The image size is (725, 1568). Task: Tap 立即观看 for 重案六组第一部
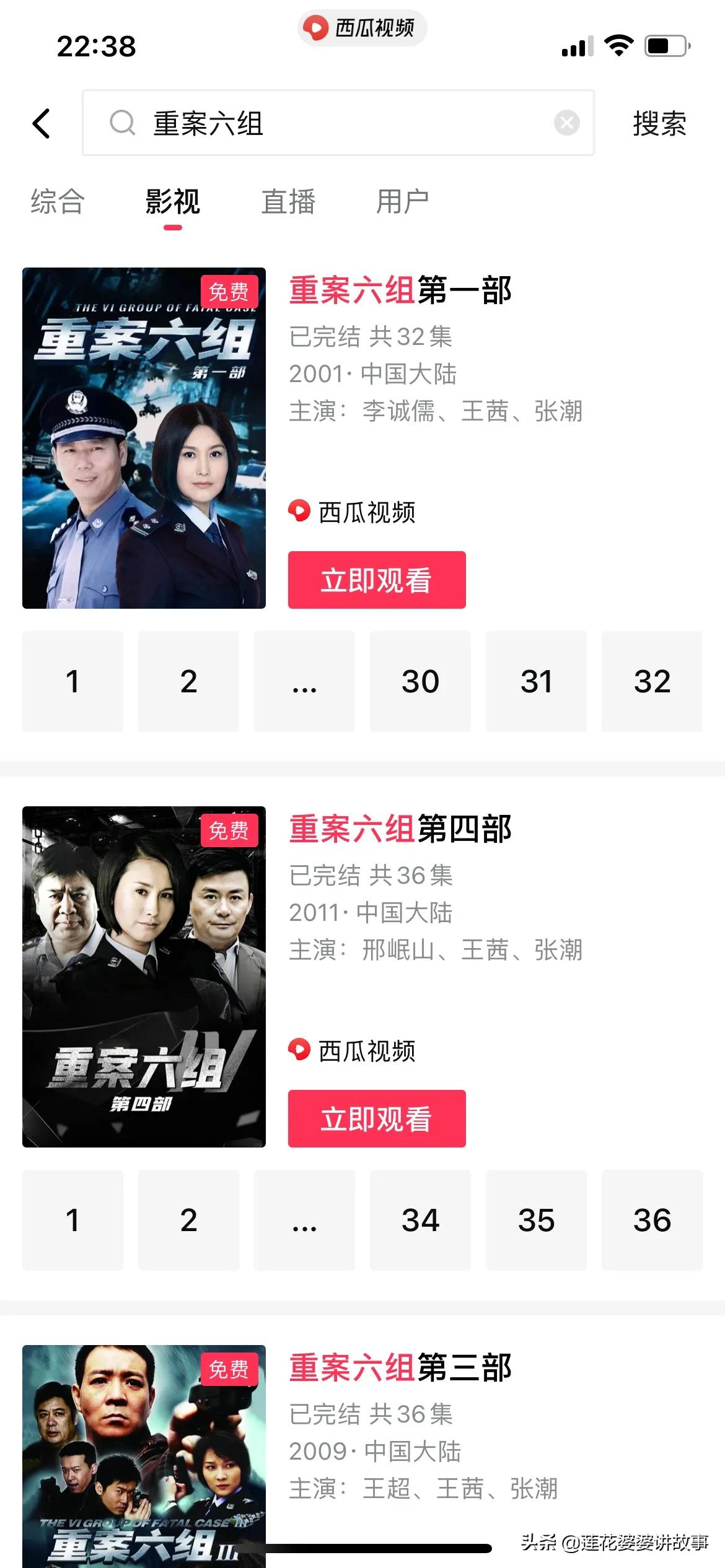pyautogui.click(x=376, y=580)
